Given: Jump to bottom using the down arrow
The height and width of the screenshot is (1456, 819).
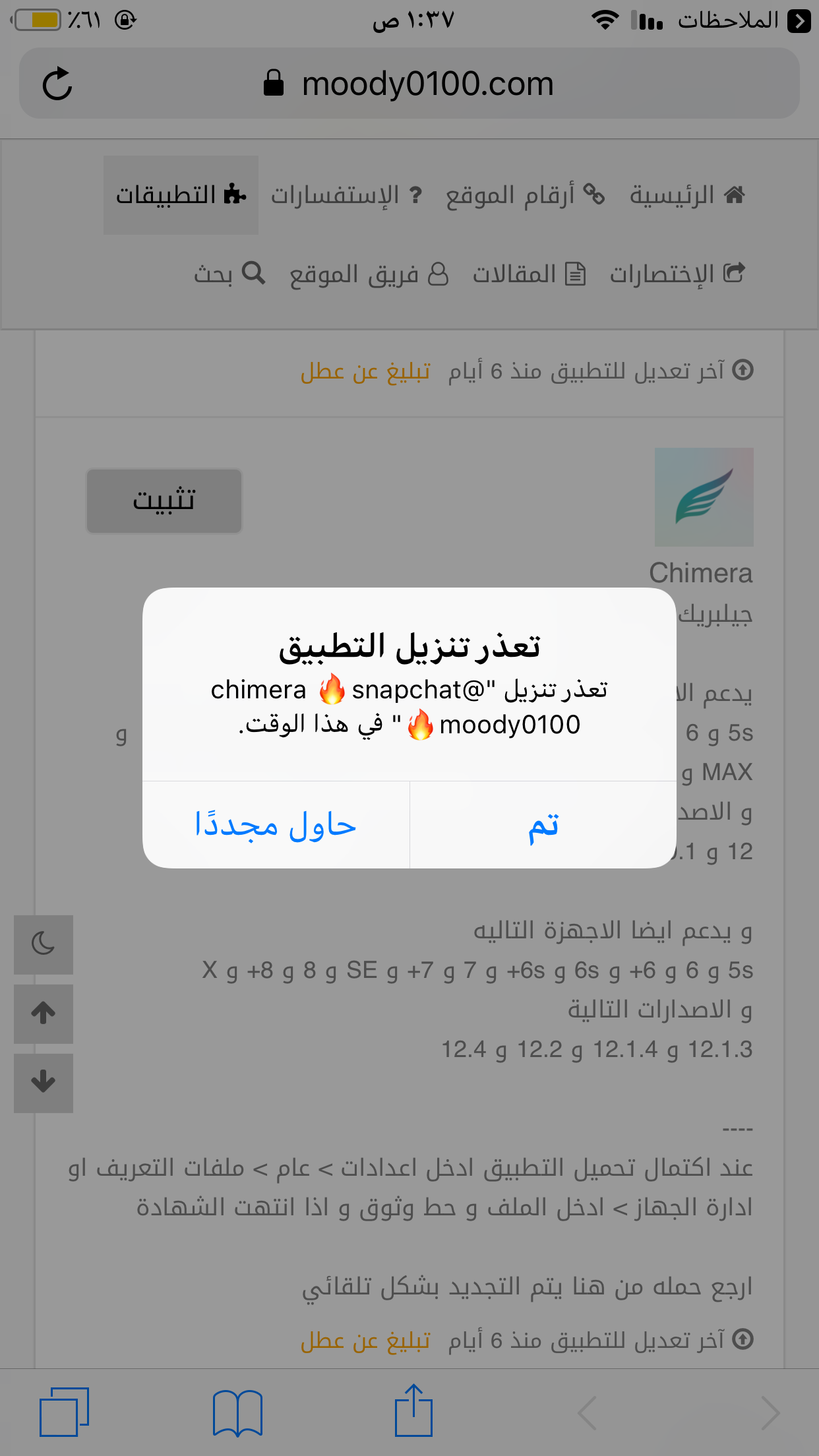Looking at the screenshot, I should pyautogui.click(x=44, y=1083).
